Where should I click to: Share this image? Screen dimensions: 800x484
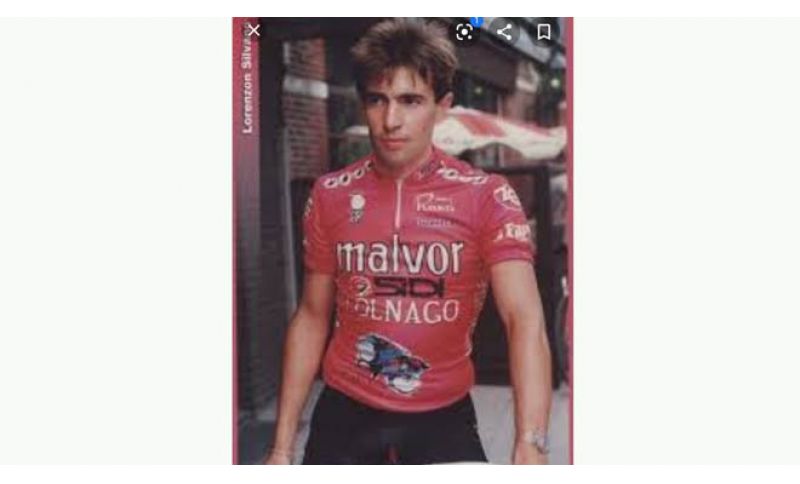504,32
